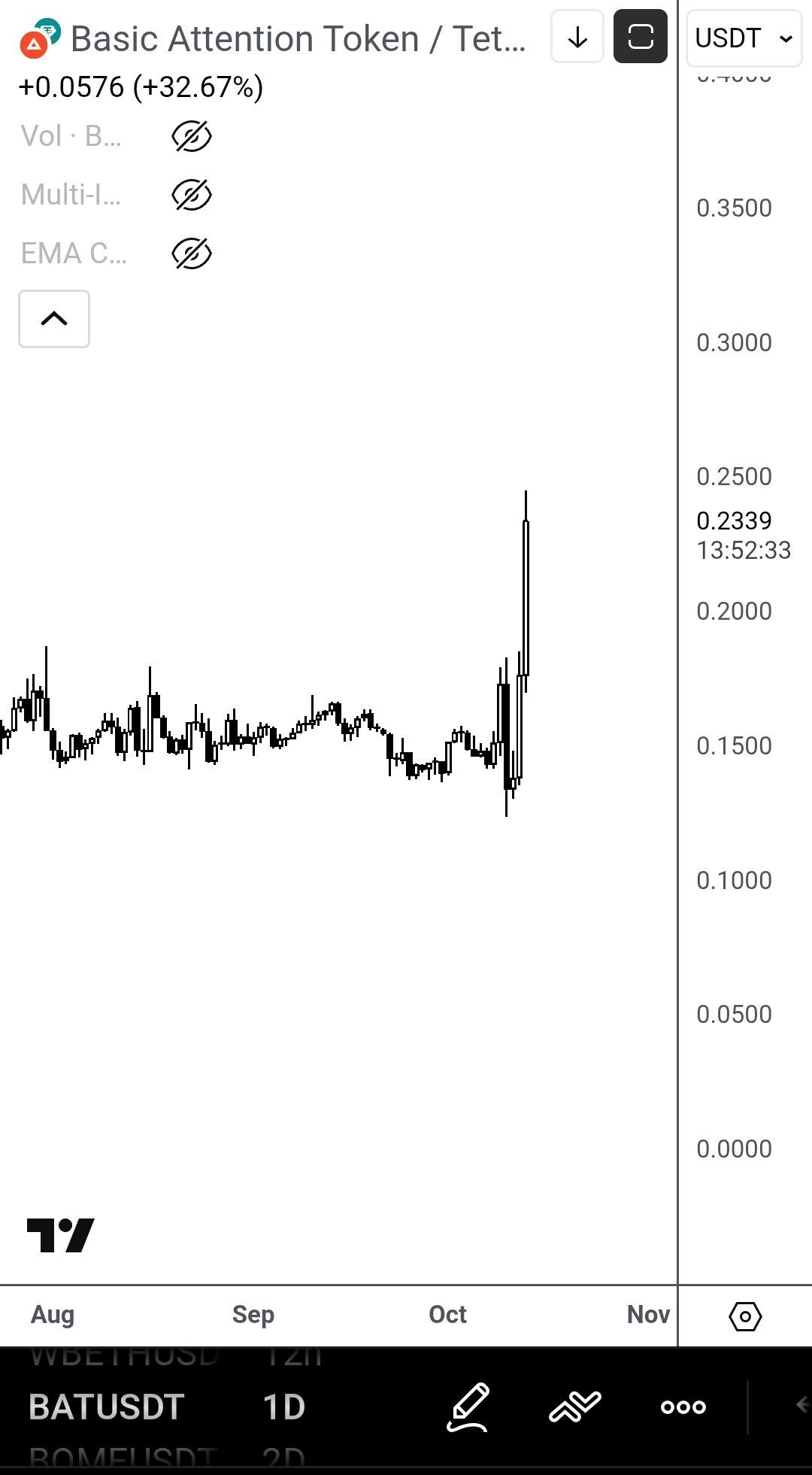Open the Basic Attention Token symbol title

(297, 39)
